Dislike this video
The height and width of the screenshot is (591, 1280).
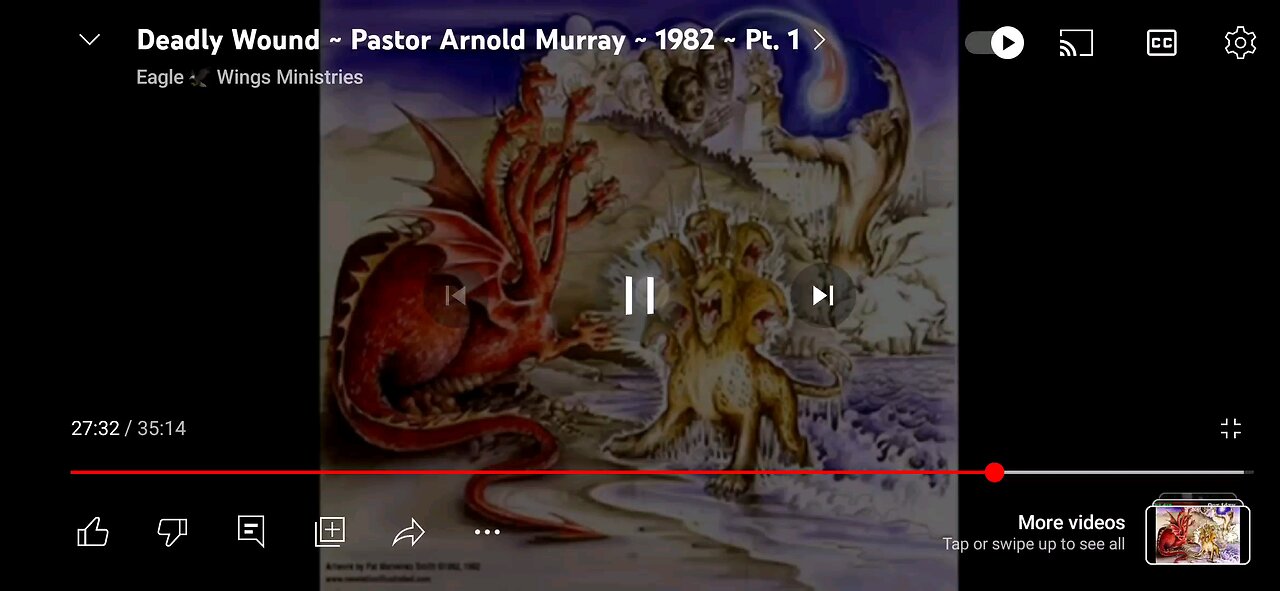point(172,532)
